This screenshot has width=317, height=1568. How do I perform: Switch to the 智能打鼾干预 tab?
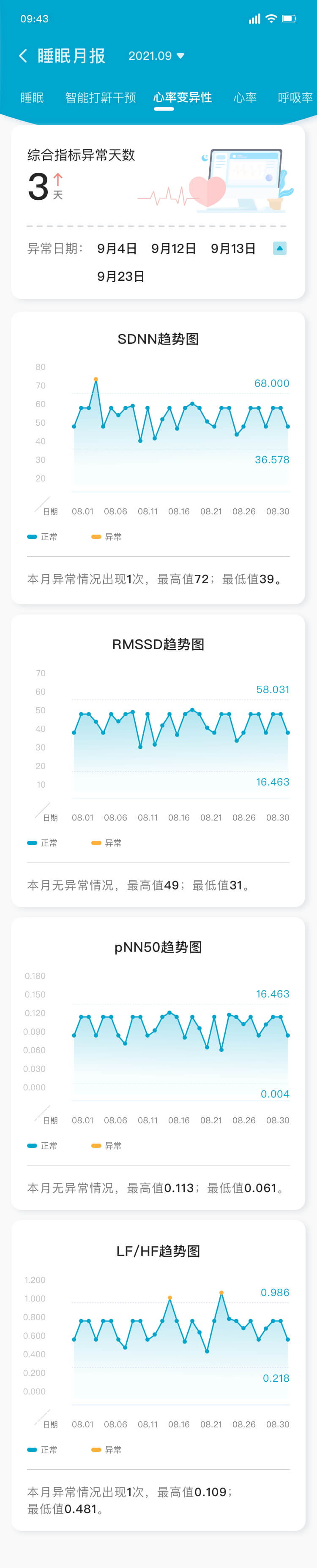[101, 98]
